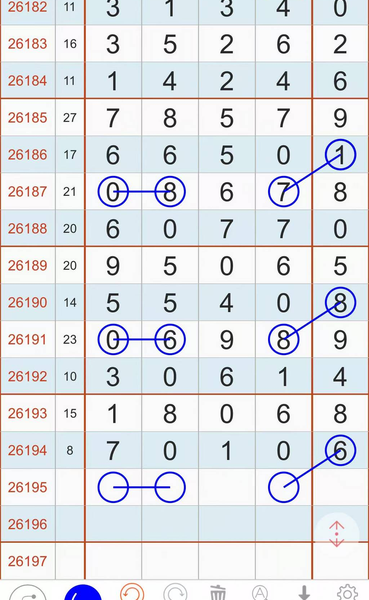Tap the redo arrow in the toolbar
Screen dimensions: 369x600
pyautogui.click(x=175, y=592)
